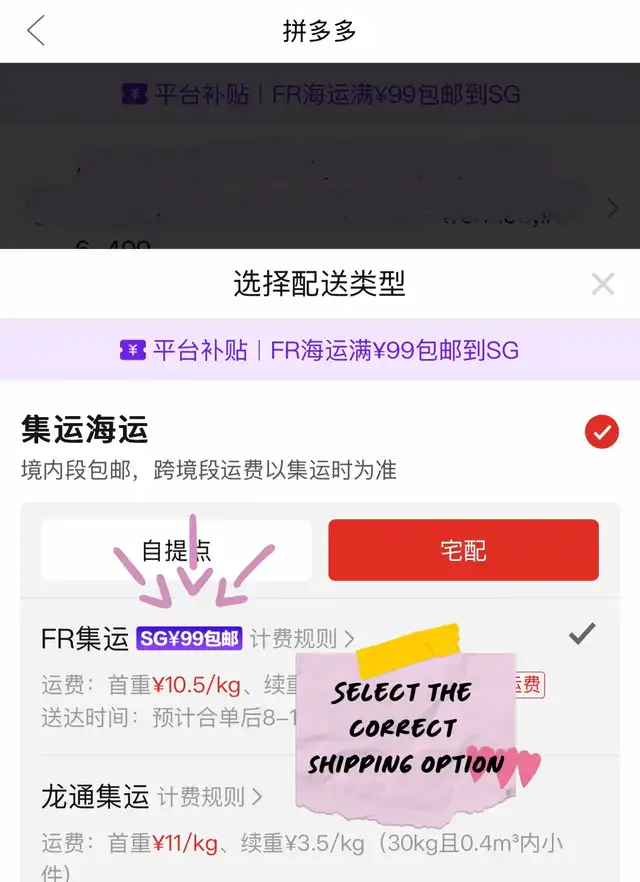Select 龙通集运 shipping option

point(95,797)
